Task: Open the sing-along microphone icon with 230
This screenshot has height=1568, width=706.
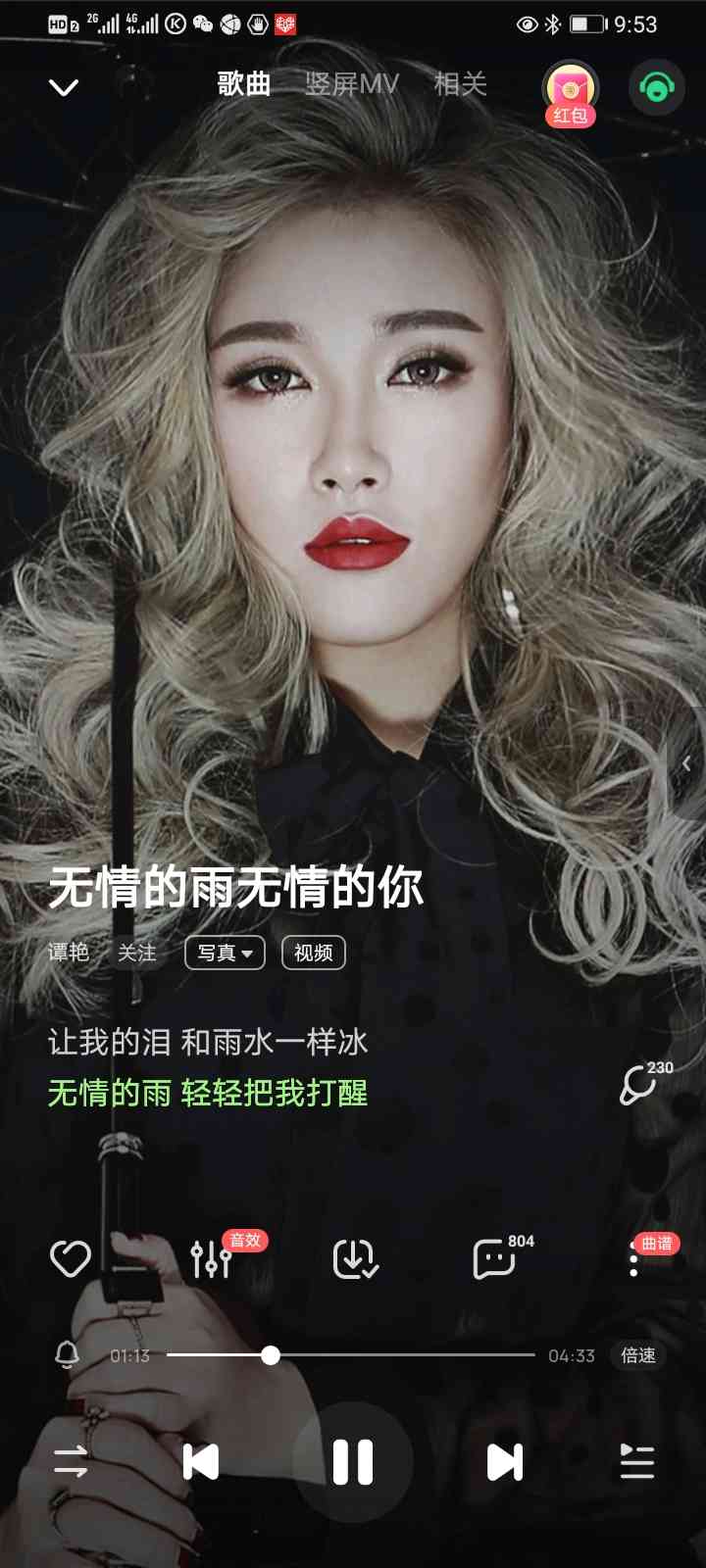Action: 640,1084
